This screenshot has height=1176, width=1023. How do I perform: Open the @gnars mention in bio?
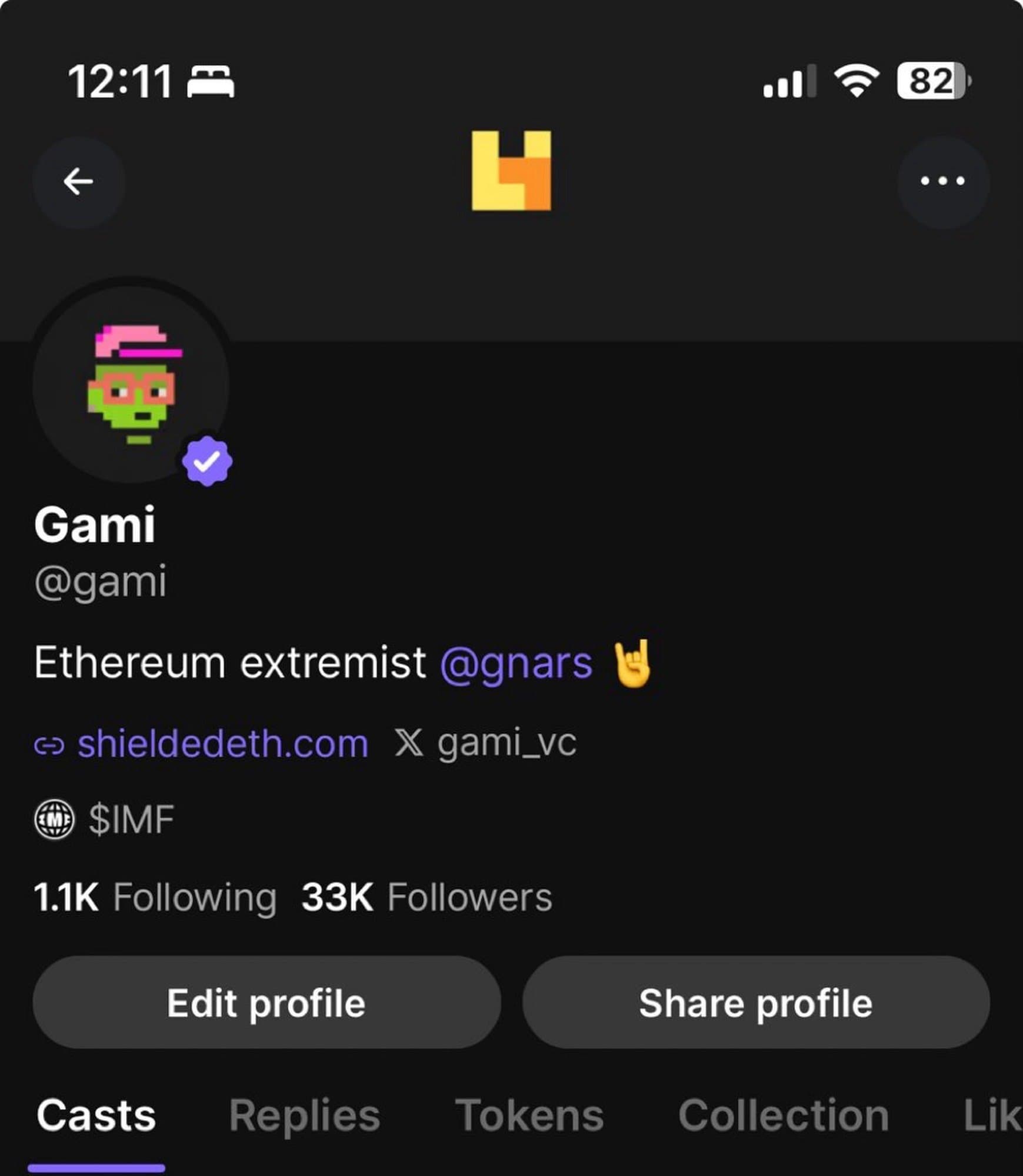516,663
